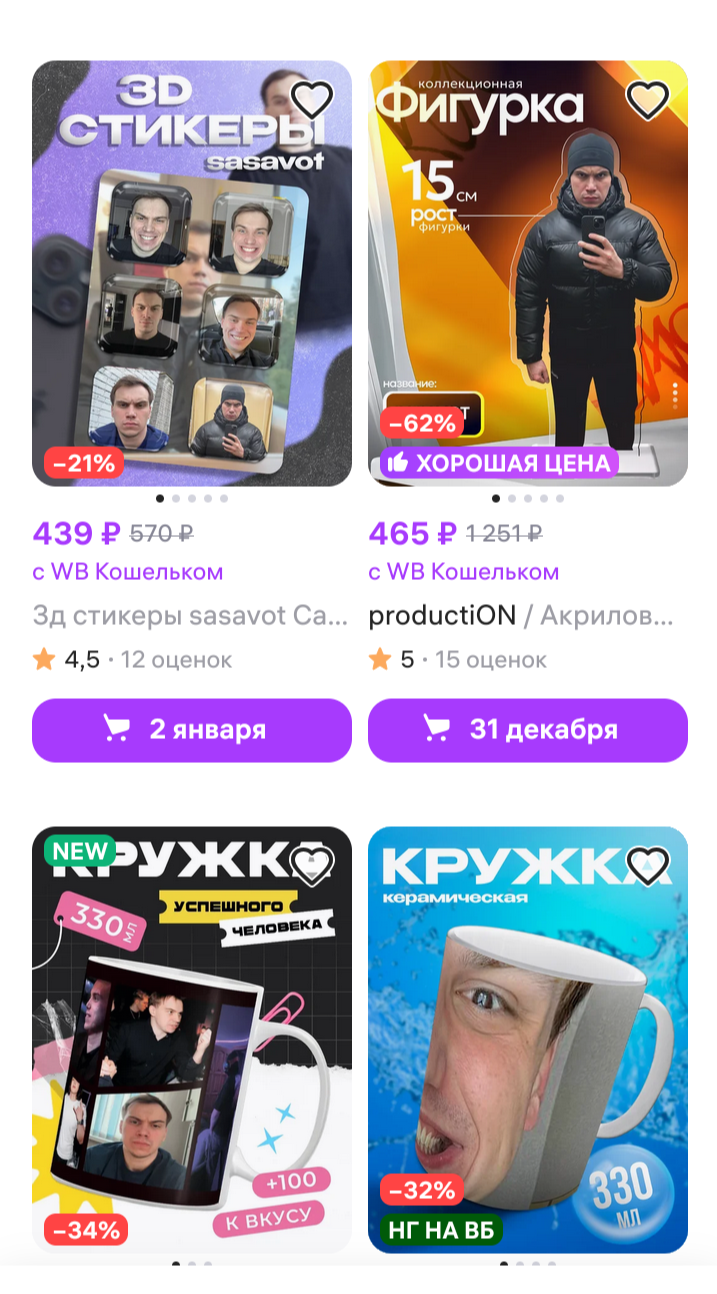This screenshot has height=1294, width=717.
Task: Add 439 ₽ stickers to cart
Action: [x=192, y=730]
